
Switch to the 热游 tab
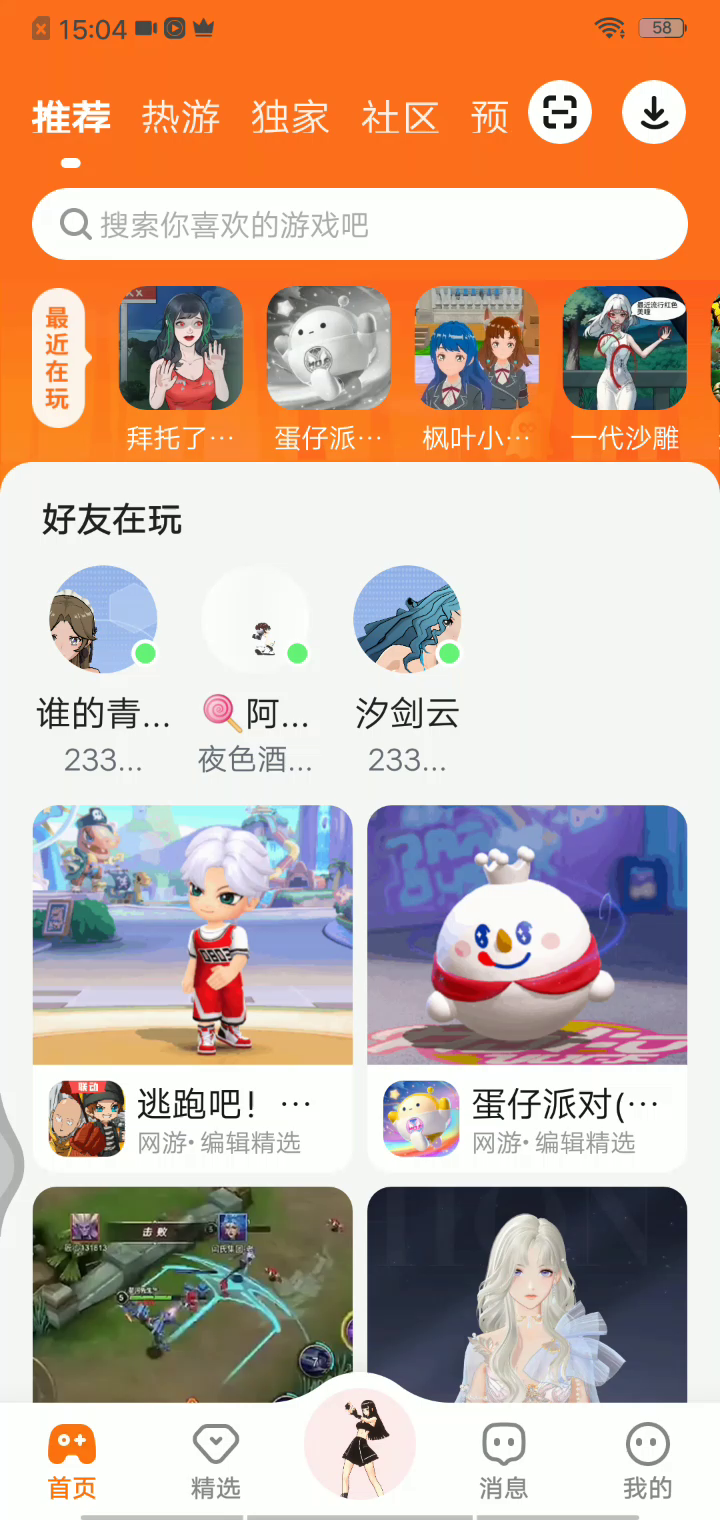(181, 118)
